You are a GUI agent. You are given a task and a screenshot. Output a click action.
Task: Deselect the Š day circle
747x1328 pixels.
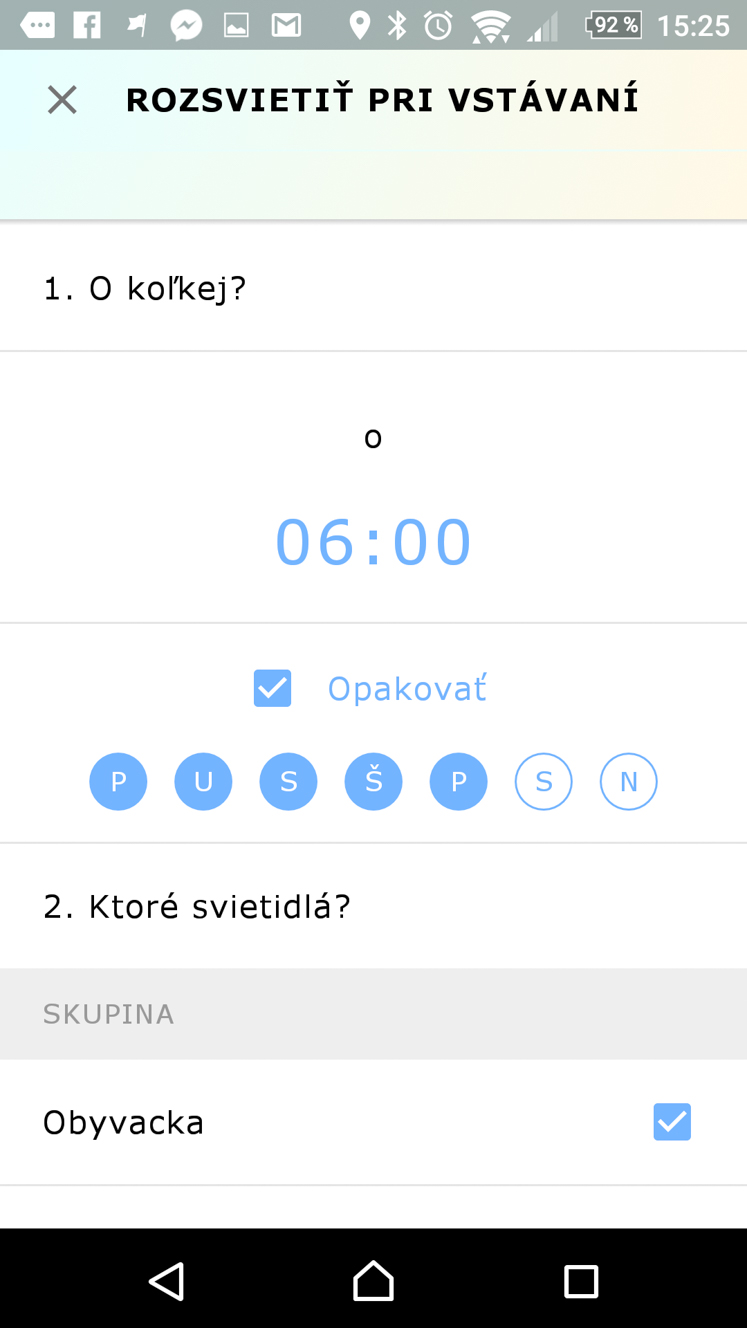[373, 781]
